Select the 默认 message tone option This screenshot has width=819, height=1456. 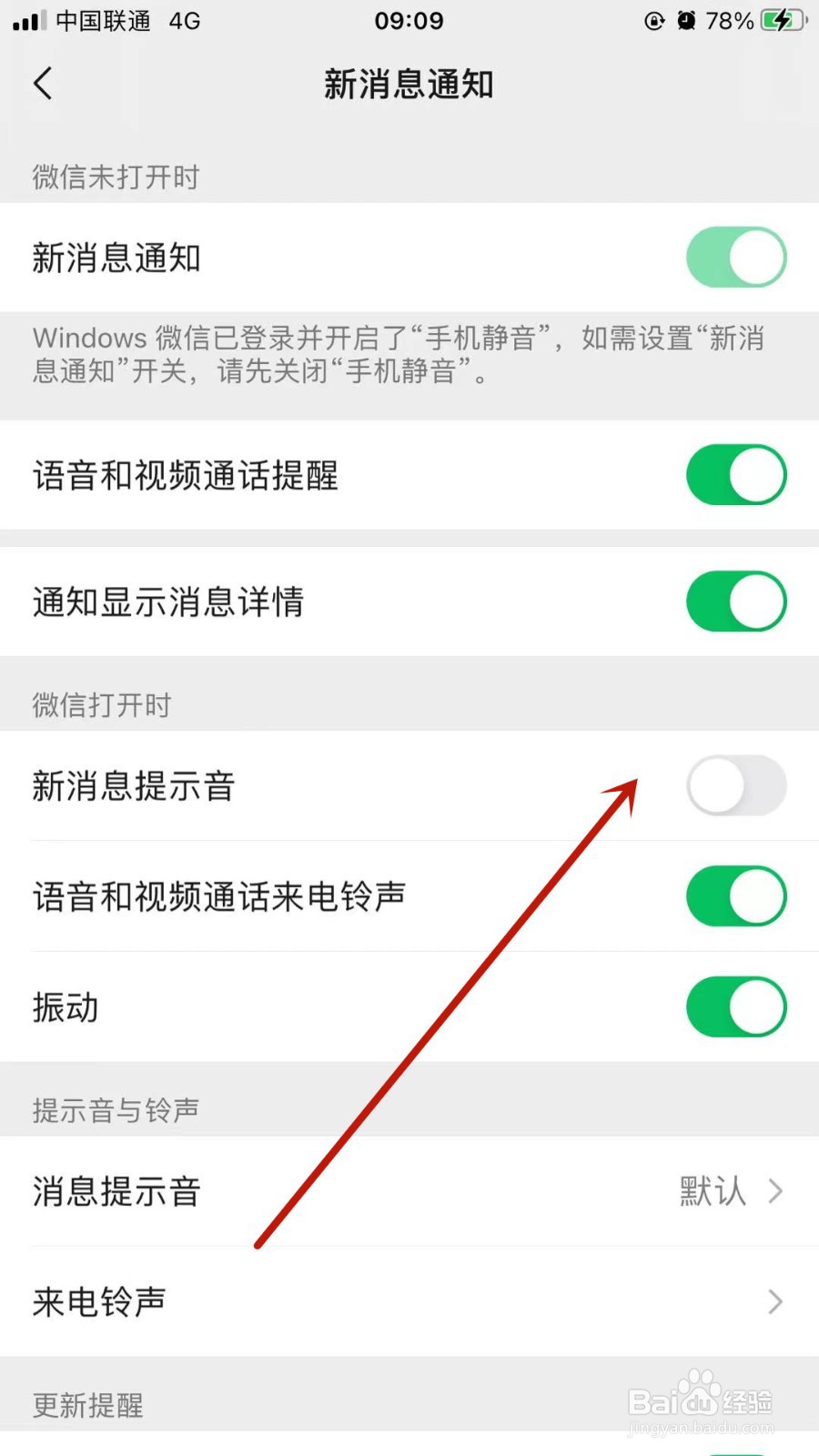pos(713,1191)
